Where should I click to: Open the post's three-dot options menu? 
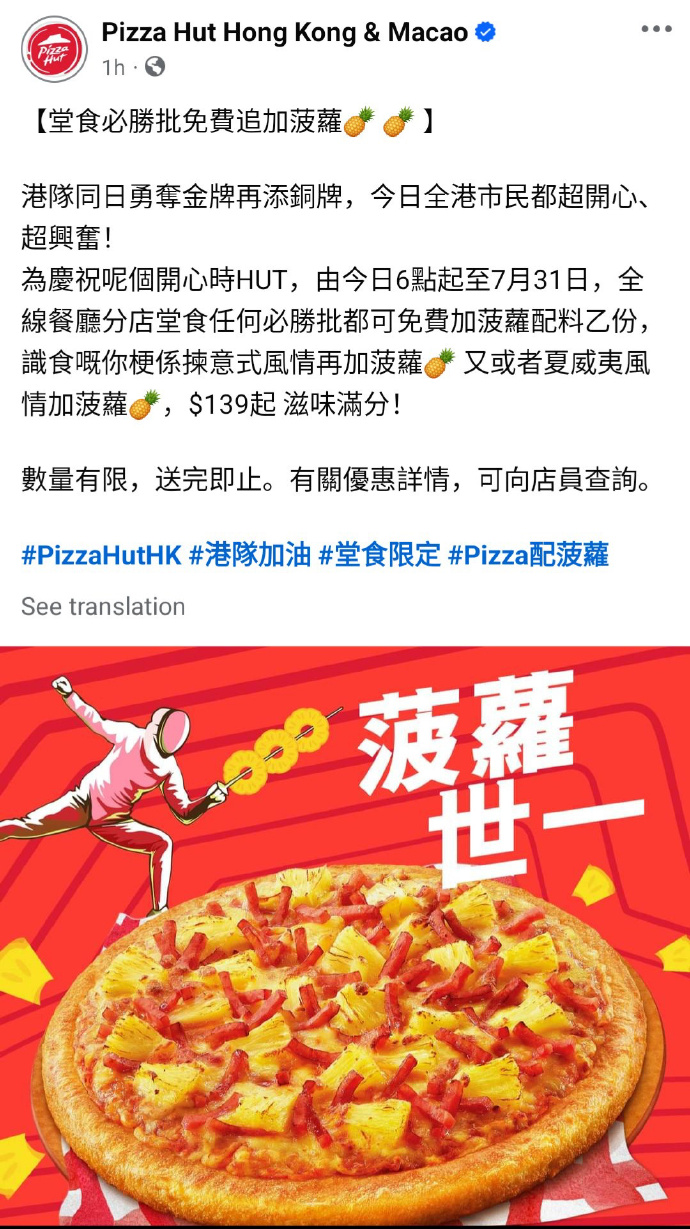(x=656, y=30)
